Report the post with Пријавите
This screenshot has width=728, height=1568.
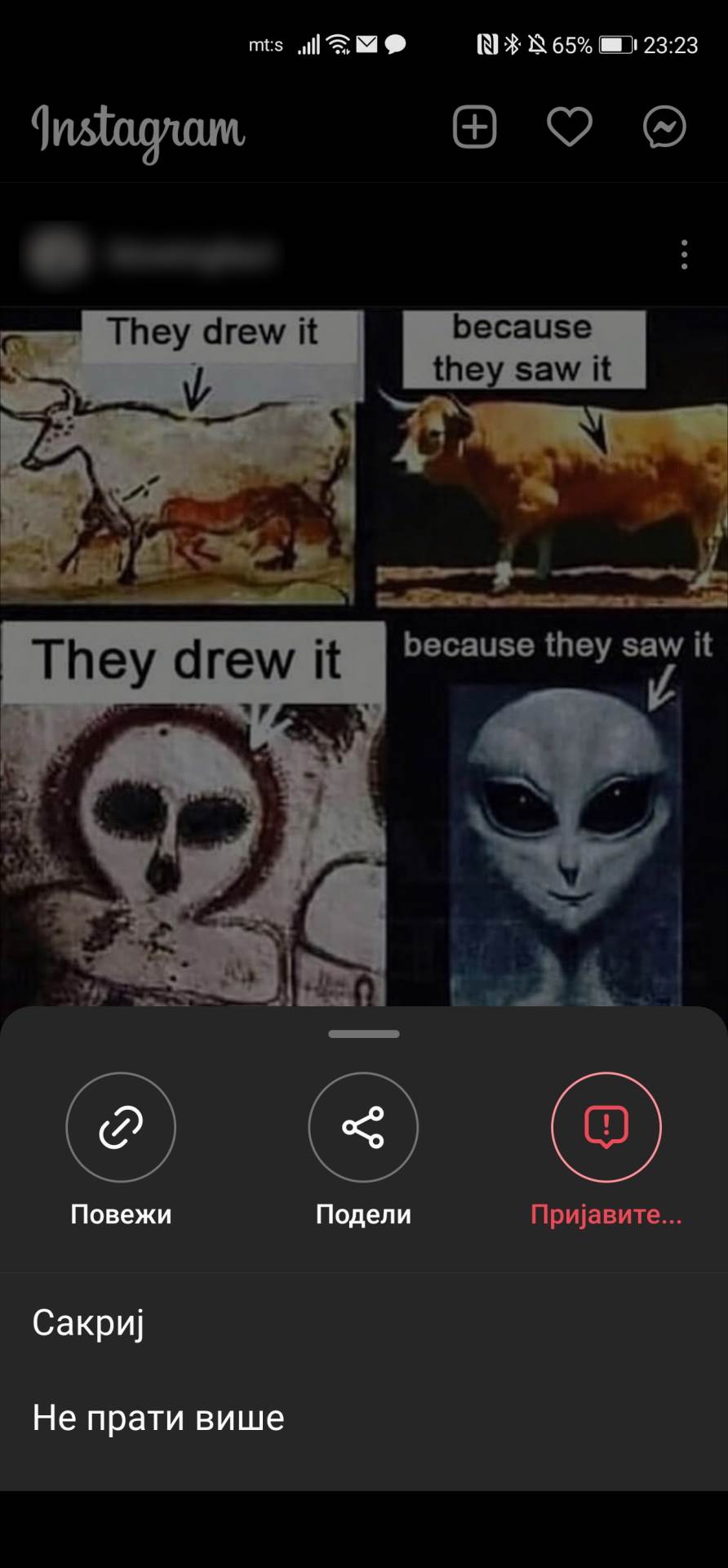pyautogui.click(x=606, y=1127)
